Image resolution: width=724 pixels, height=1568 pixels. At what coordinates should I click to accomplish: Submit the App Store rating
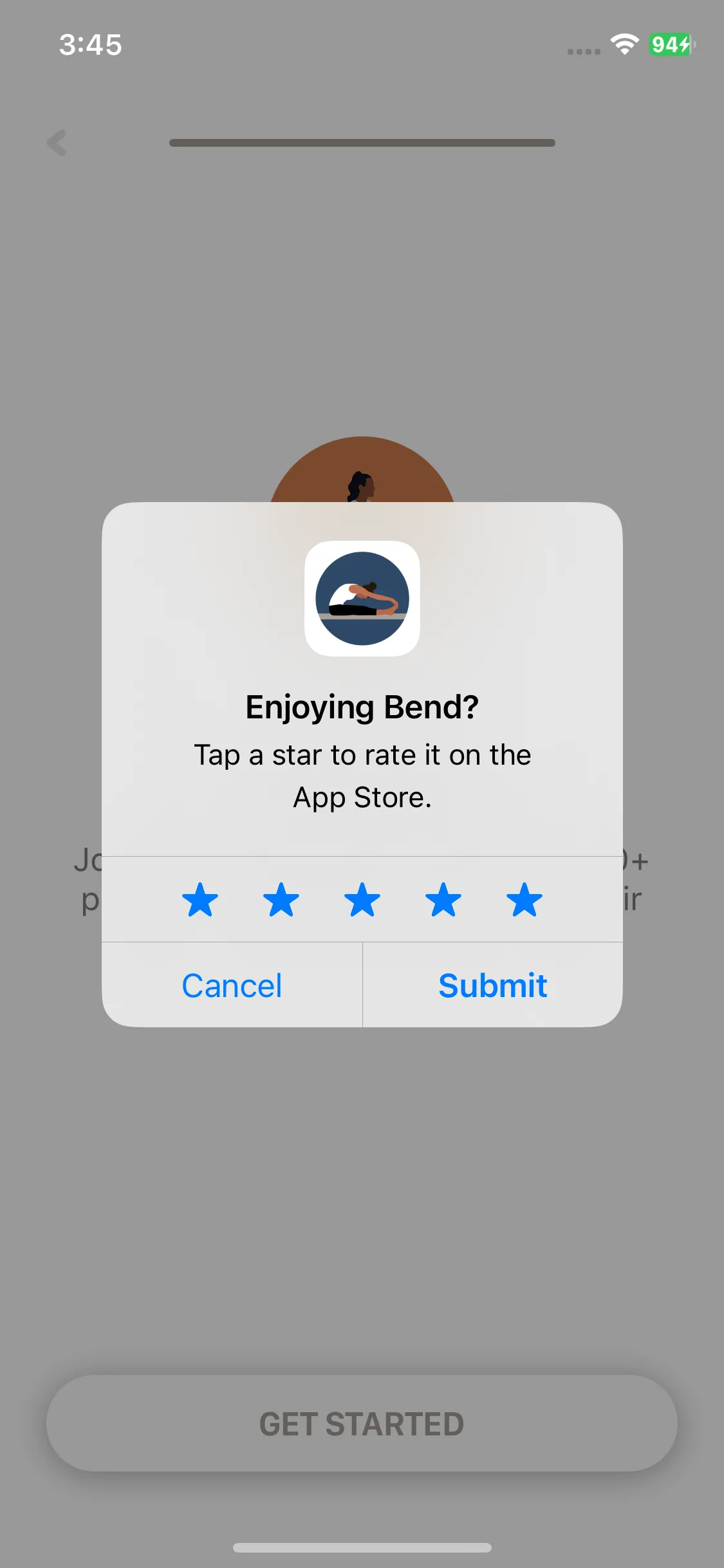click(x=492, y=985)
